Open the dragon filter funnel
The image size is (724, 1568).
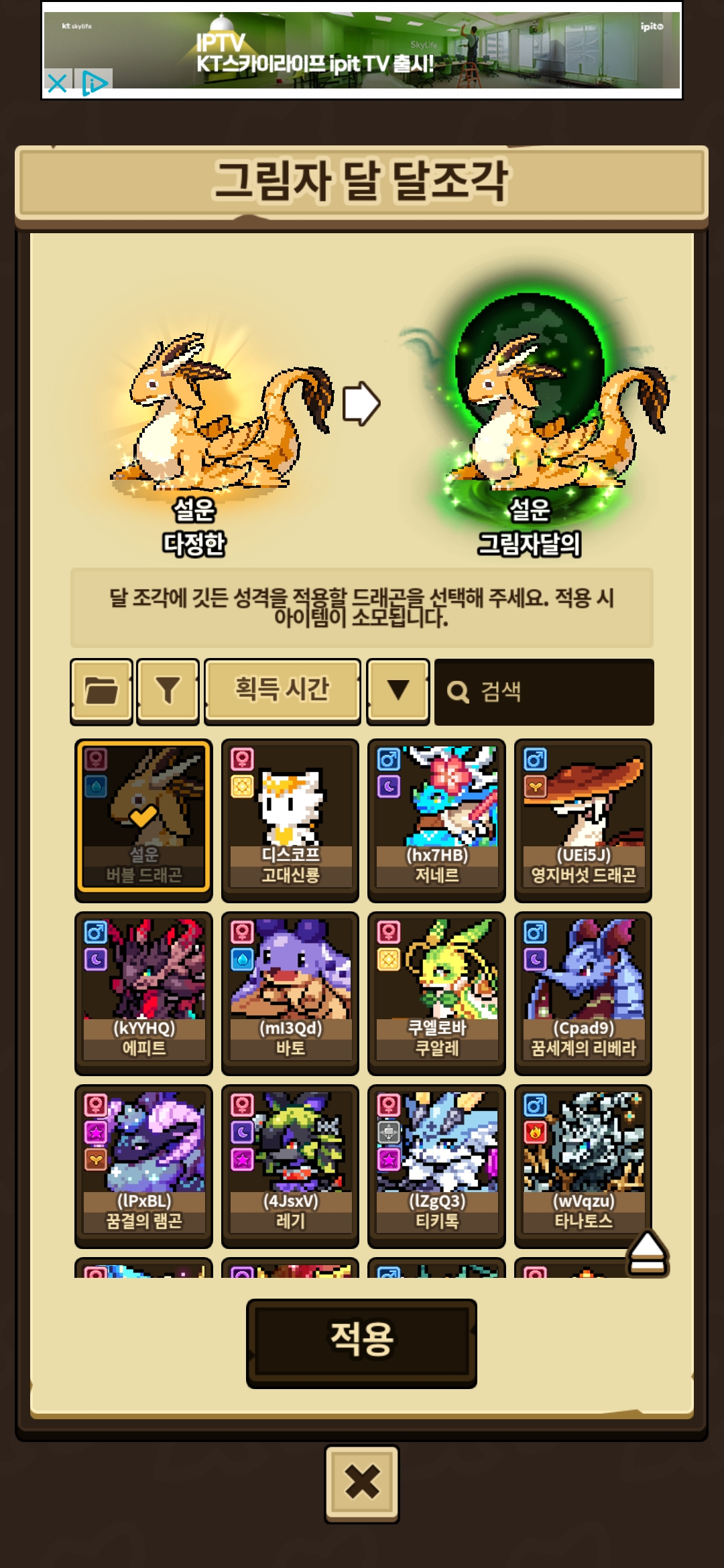(168, 691)
